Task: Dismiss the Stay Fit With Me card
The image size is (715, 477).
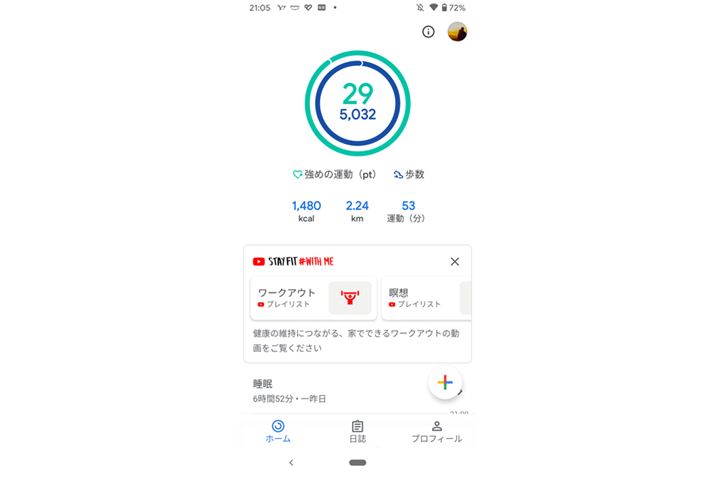Action: (455, 261)
